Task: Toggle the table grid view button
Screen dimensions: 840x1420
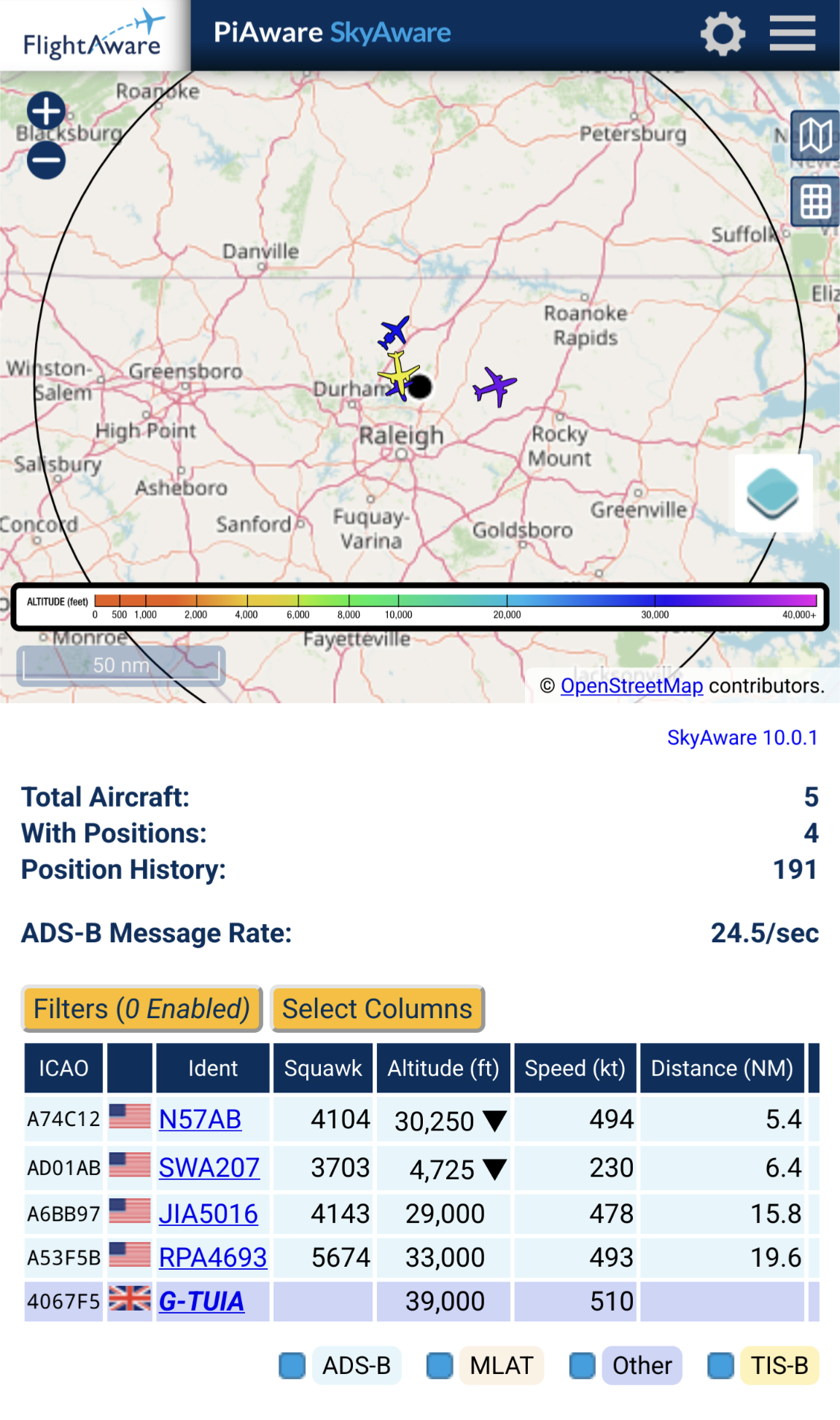Action: tap(815, 201)
